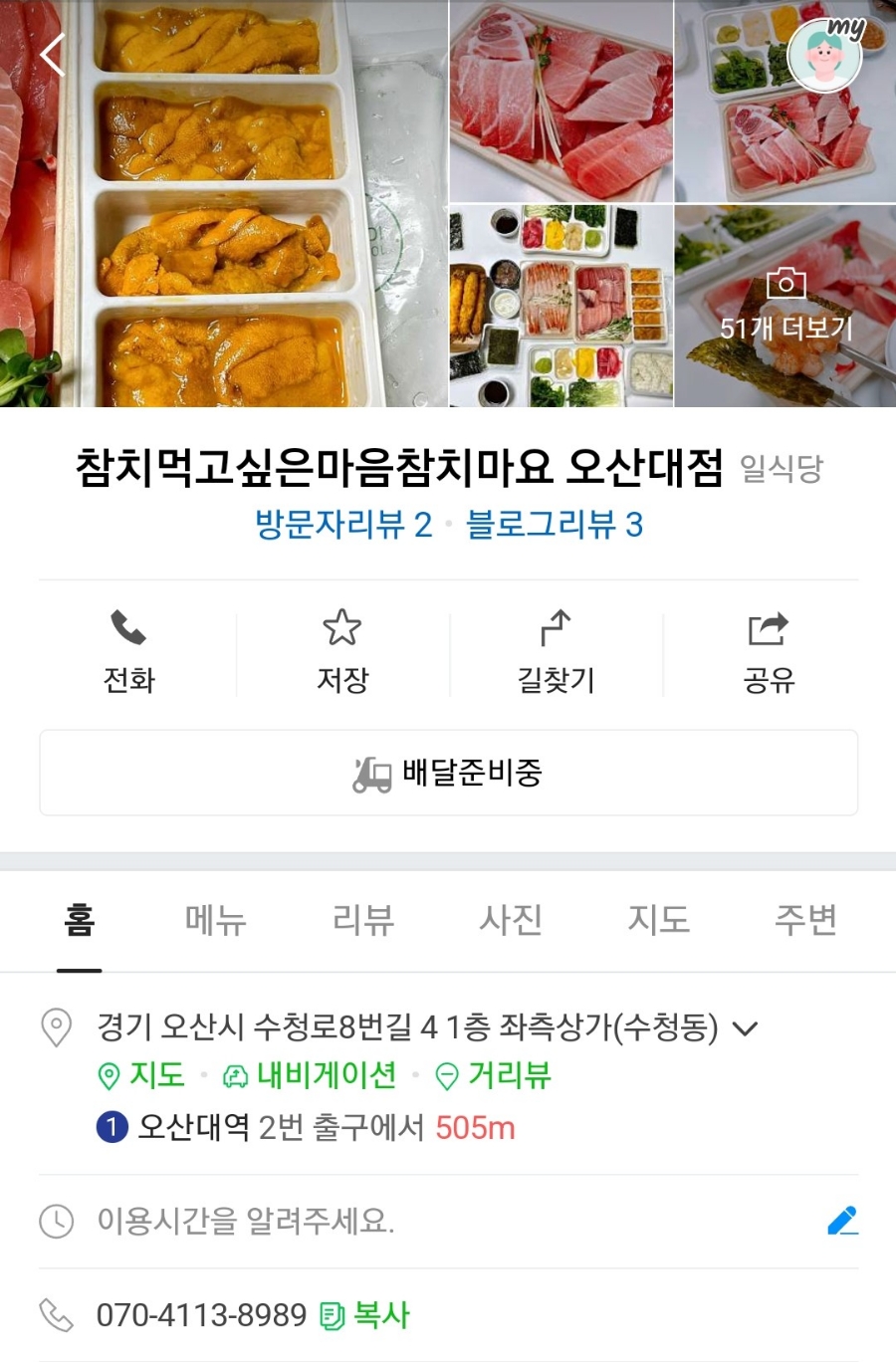
Task: Open the my profile avatar
Action: point(824,56)
